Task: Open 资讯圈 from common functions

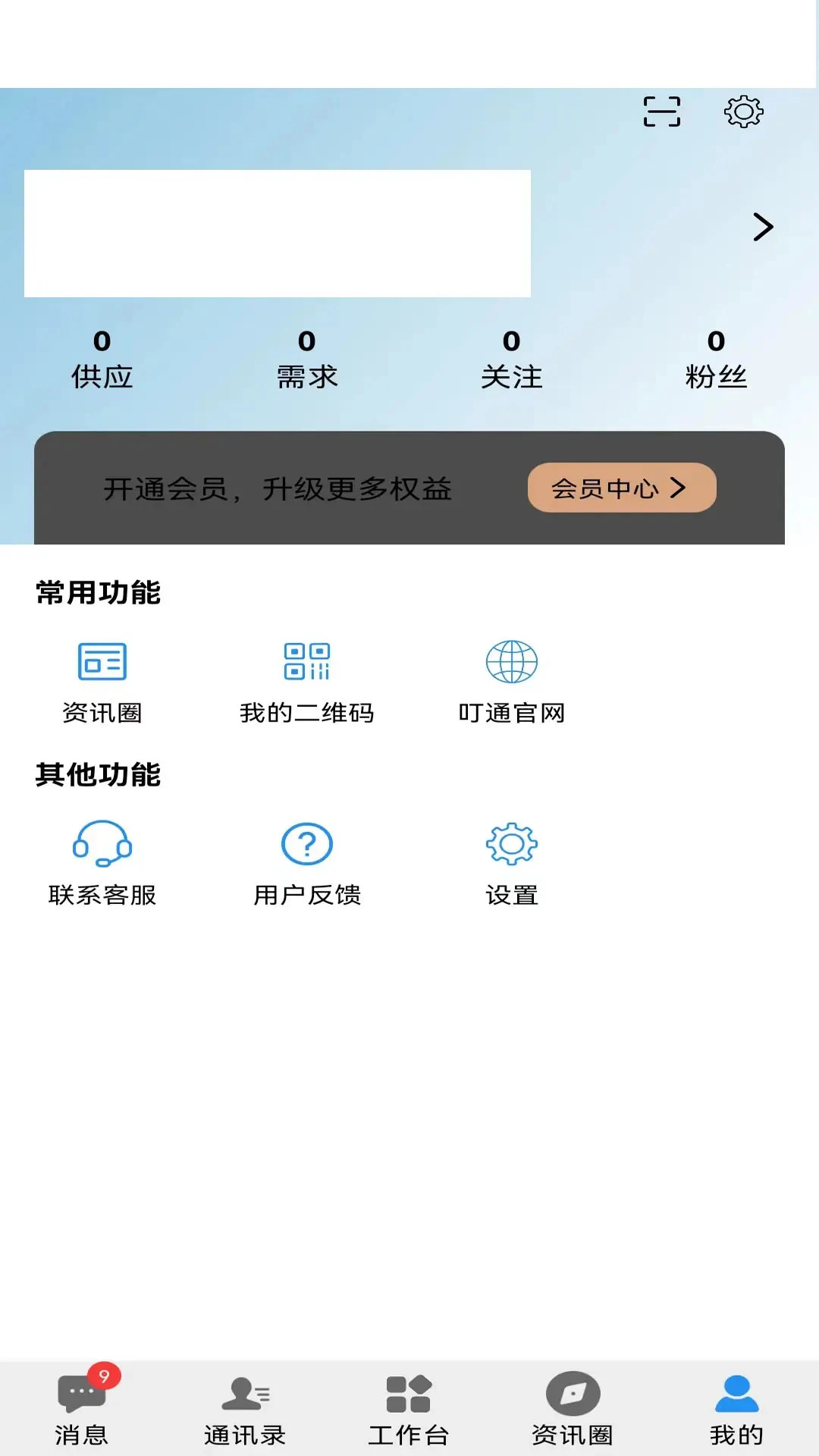Action: click(102, 679)
